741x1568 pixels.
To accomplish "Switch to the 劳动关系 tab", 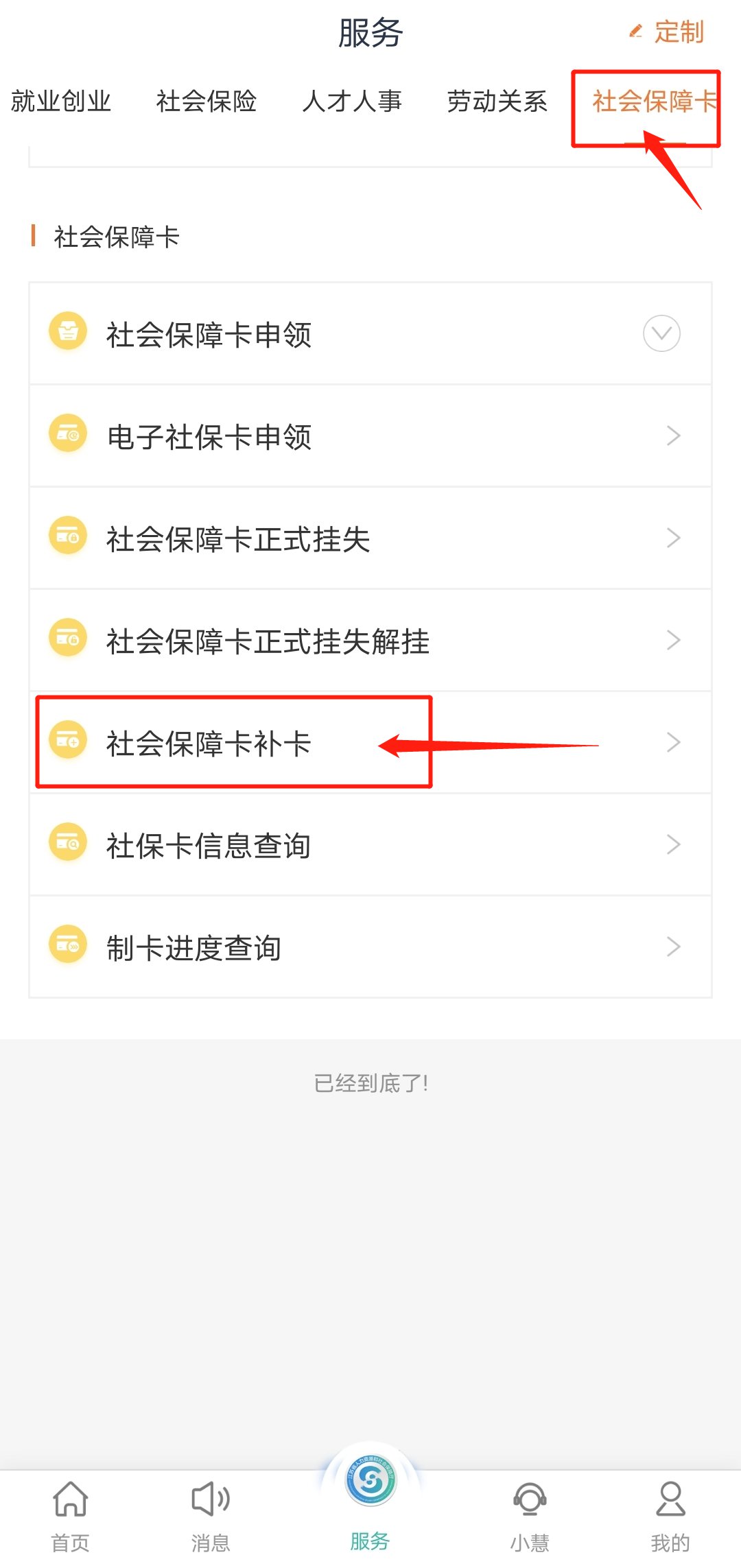I will click(497, 102).
